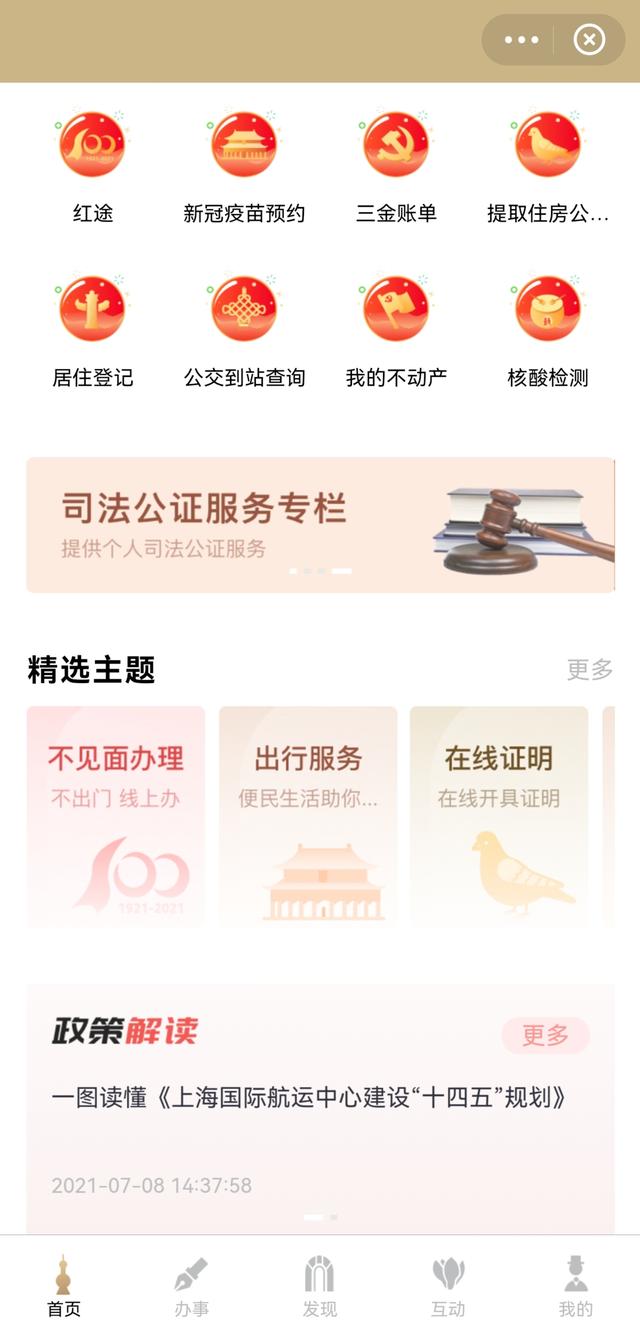640x1330 pixels.
Task: Close the mini program
Action: tap(589, 40)
